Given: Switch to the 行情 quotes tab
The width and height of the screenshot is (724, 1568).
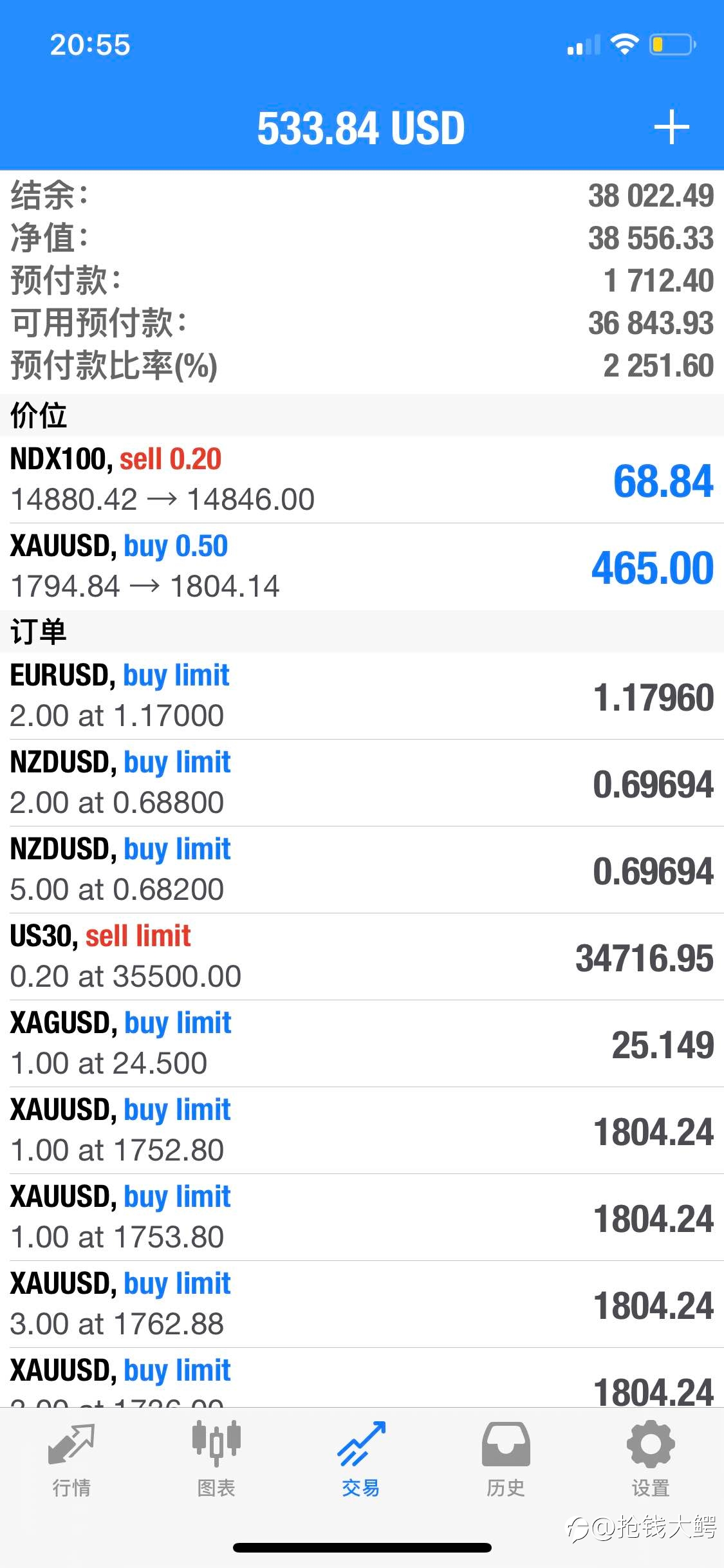Looking at the screenshot, I should [x=71, y=1459].
